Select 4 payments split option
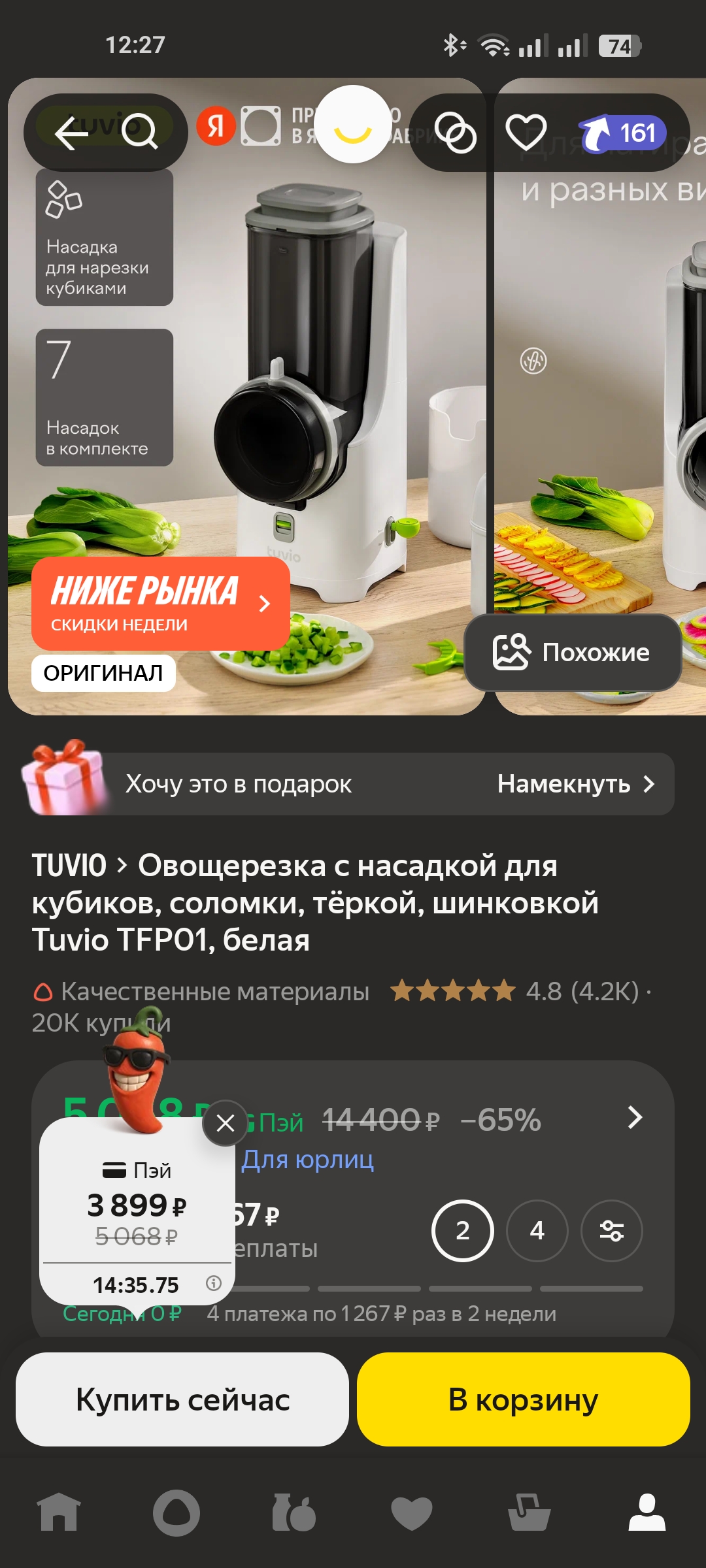Screen dimensions: 706x1568 (537, 1231)
